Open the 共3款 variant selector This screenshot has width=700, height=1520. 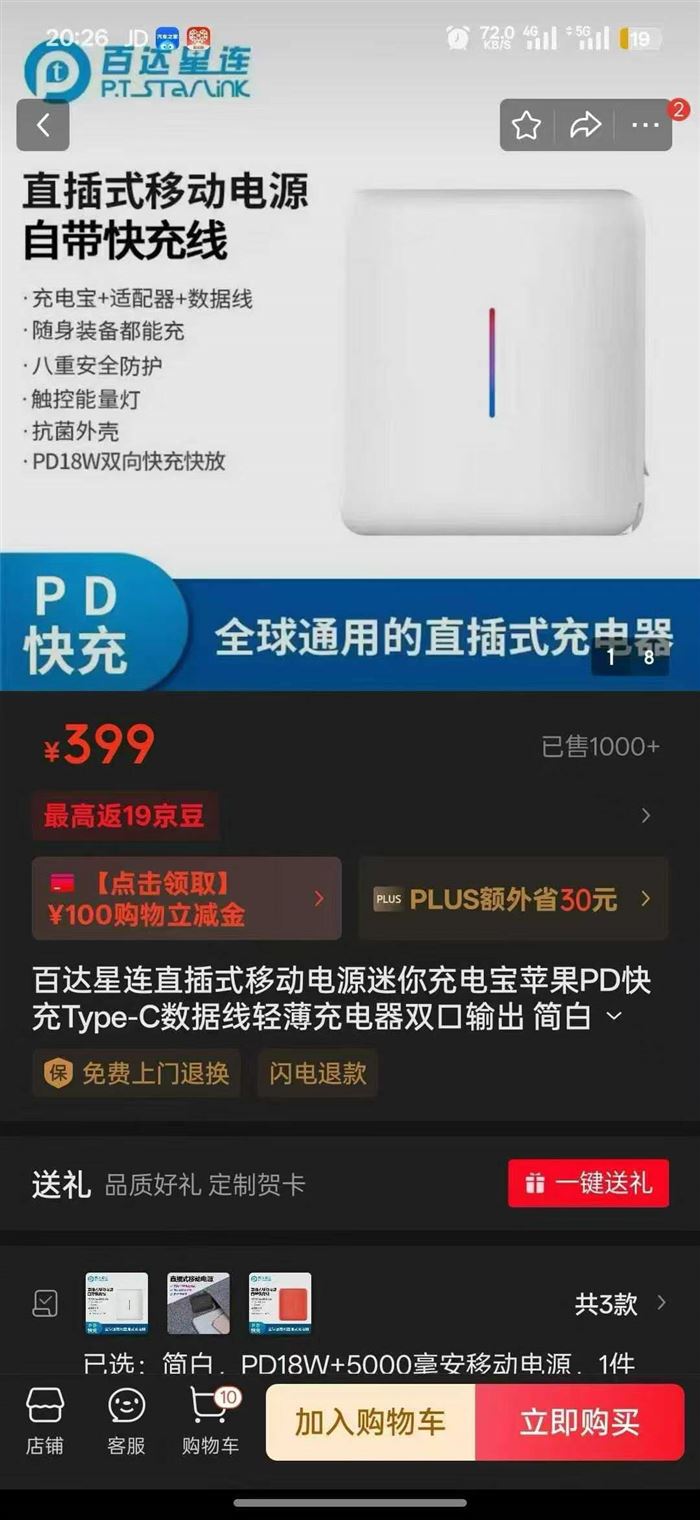tap(620, 1303)
